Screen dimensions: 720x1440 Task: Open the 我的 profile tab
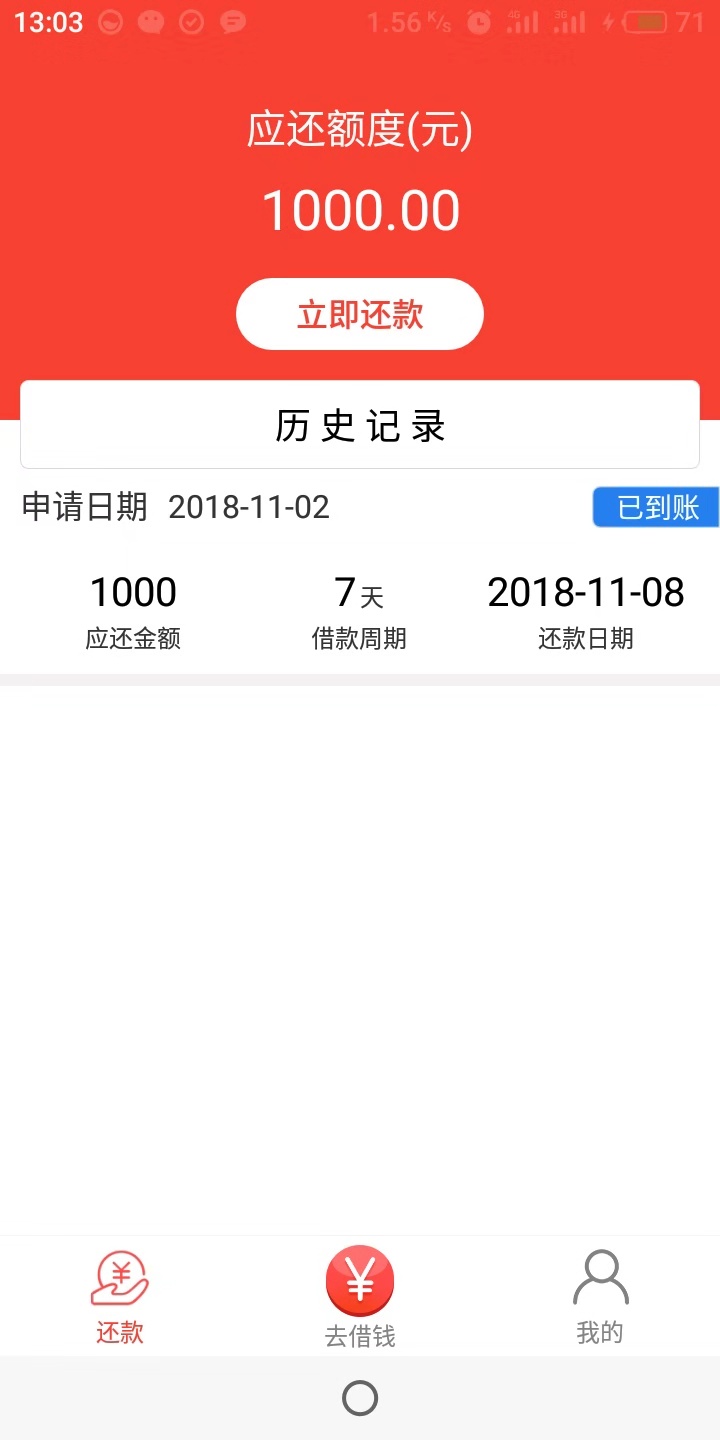(x=600, y=1297)
